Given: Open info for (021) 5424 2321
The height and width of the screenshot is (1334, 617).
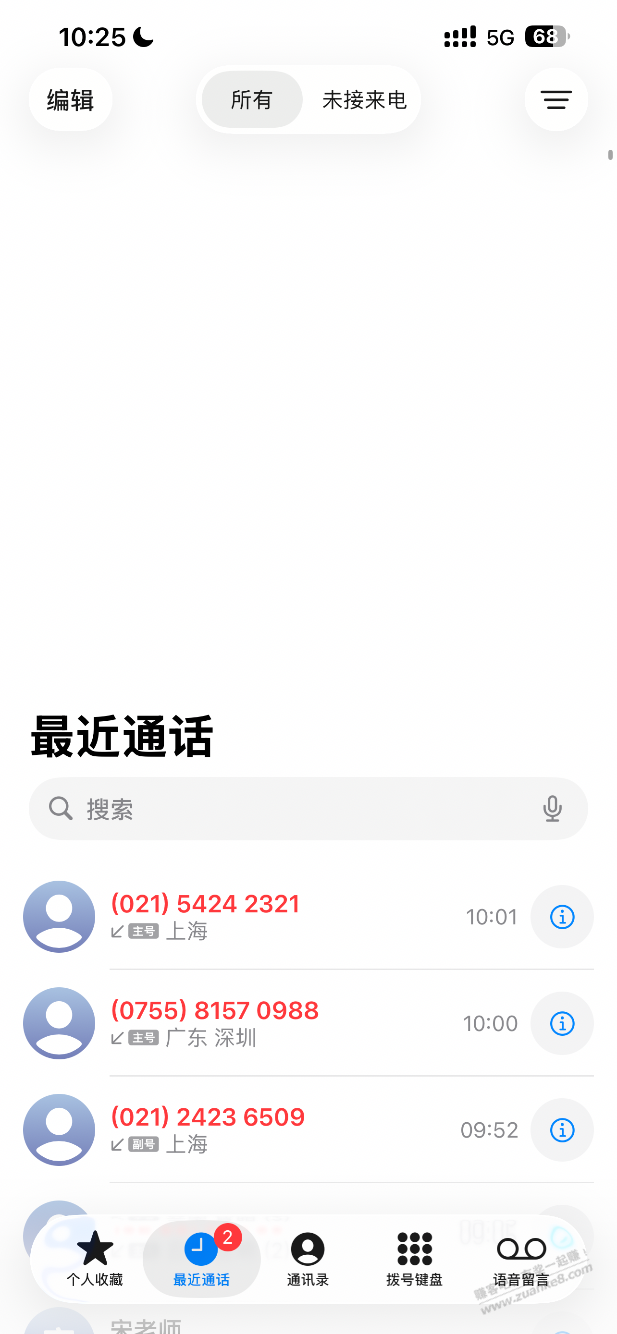Looking at the screenshot, I should 562,916.
